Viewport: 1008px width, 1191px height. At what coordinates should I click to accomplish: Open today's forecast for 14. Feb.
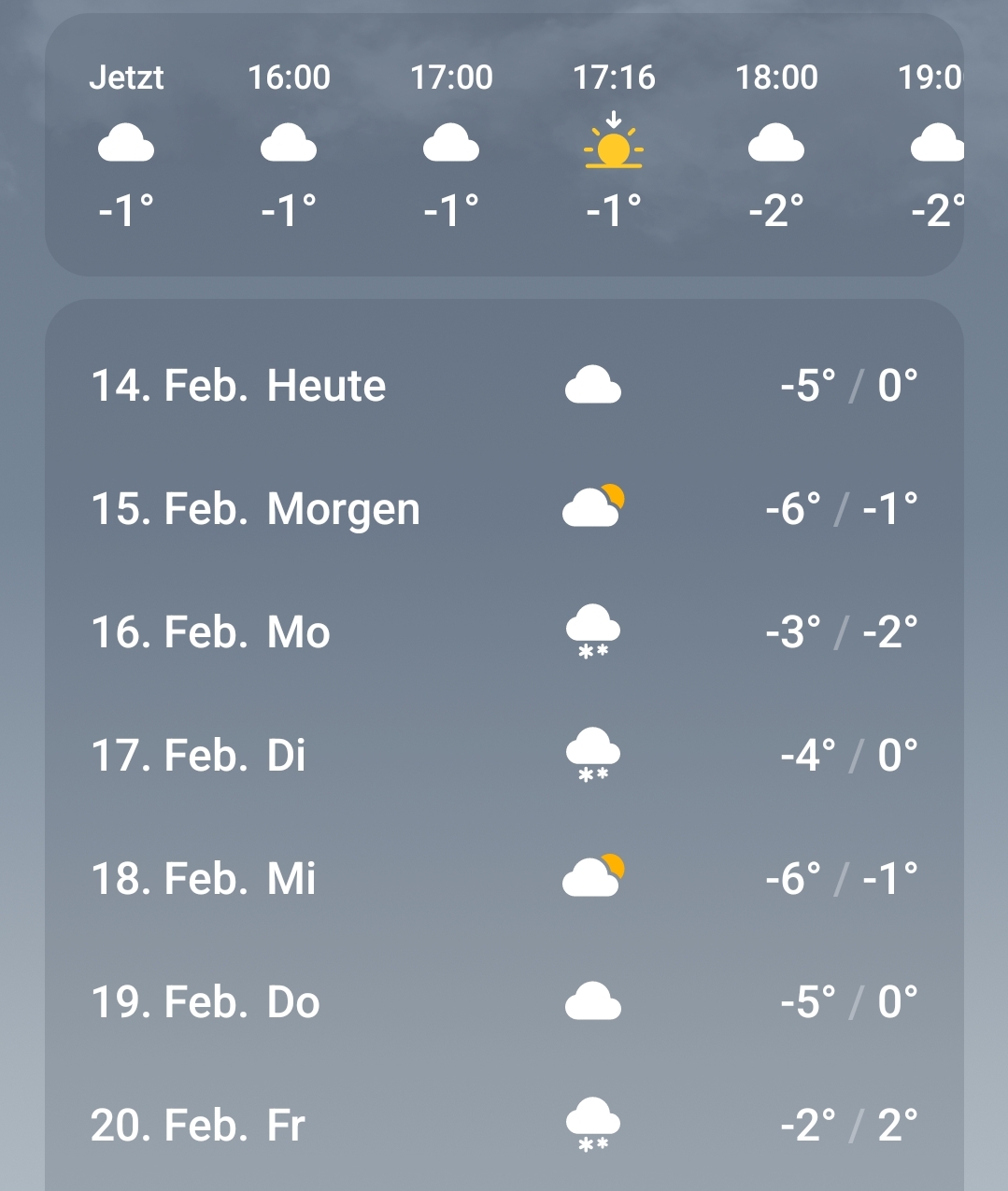504,385
